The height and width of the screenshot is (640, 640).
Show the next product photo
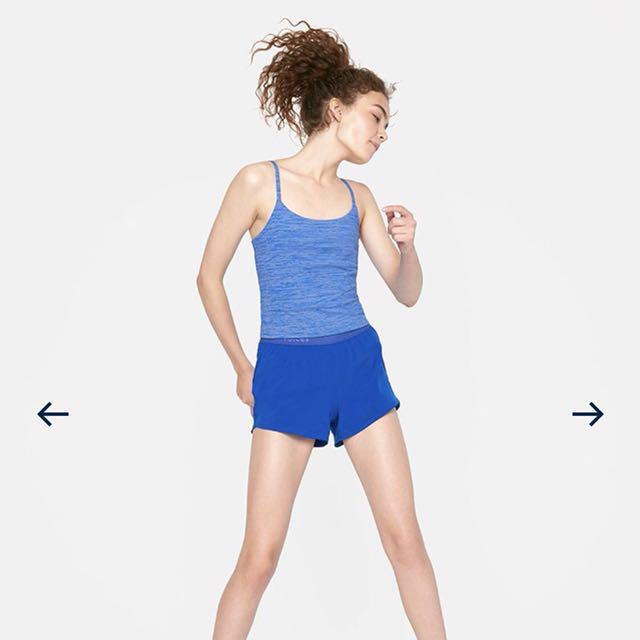587,413
